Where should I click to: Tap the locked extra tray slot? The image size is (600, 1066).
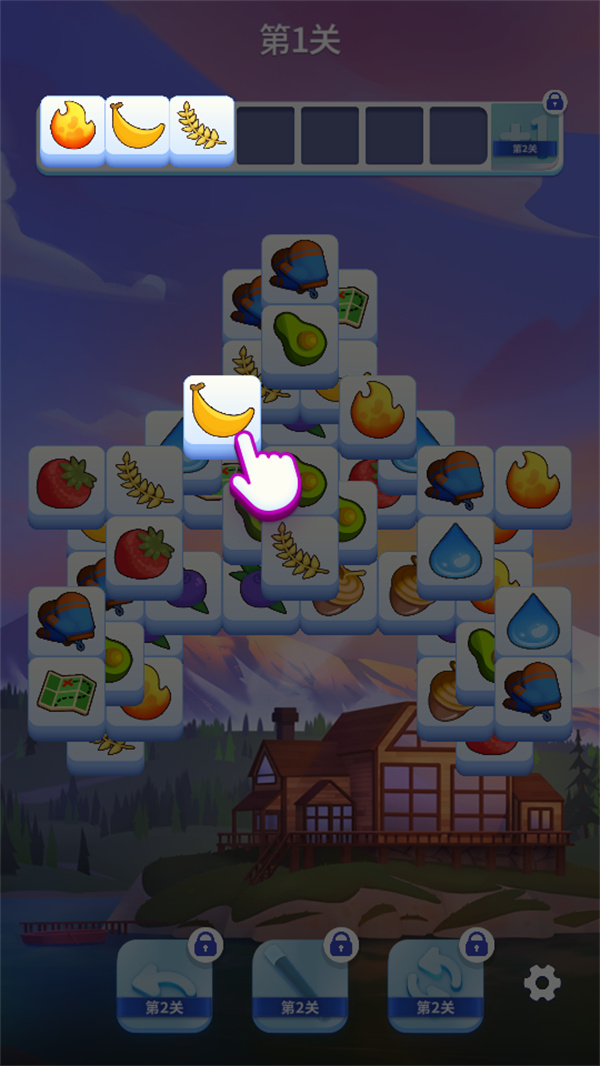524,133
